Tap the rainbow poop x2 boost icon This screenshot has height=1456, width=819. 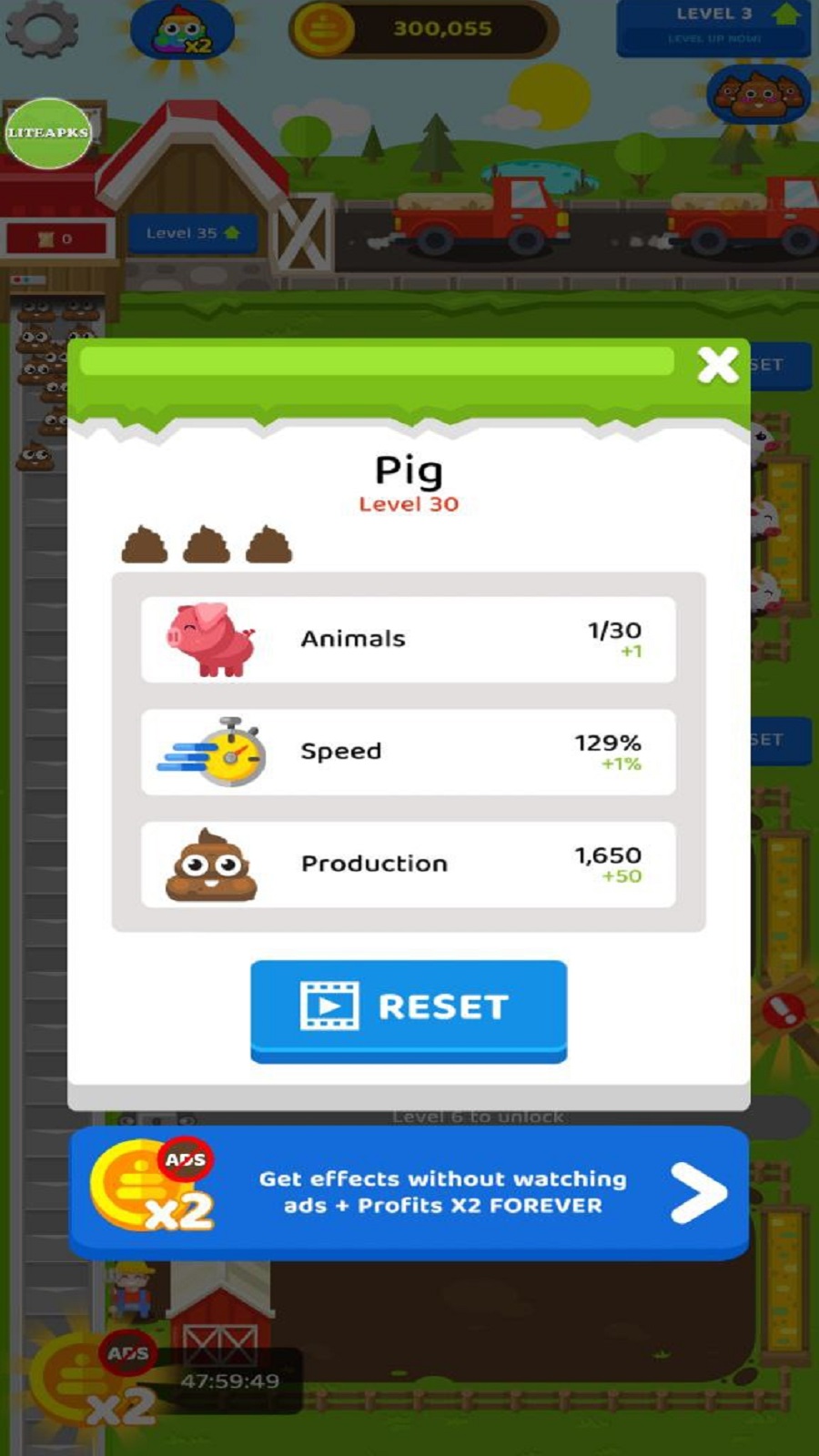pyautogui.click(x=182, y=30)
